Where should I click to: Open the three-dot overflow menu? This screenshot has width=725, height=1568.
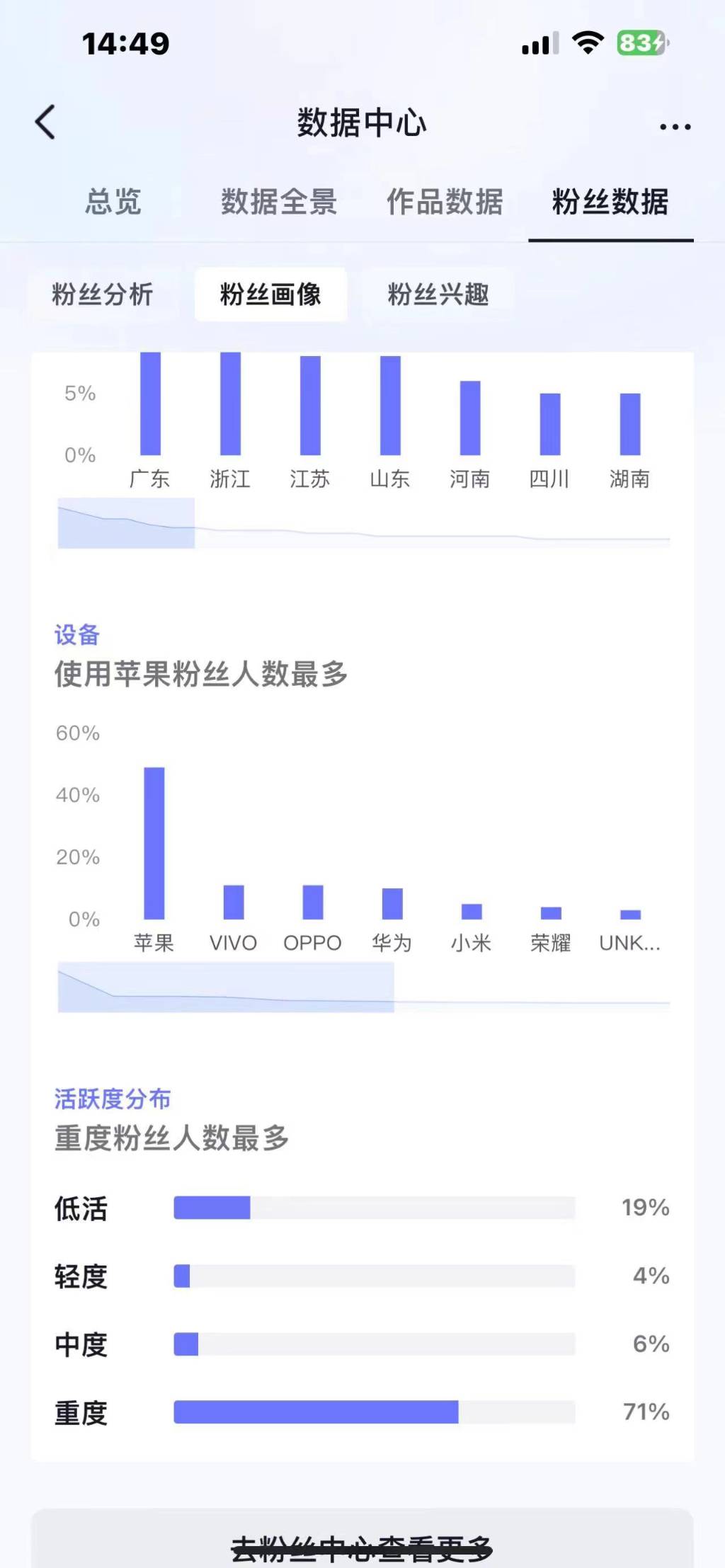click(675, 127)
